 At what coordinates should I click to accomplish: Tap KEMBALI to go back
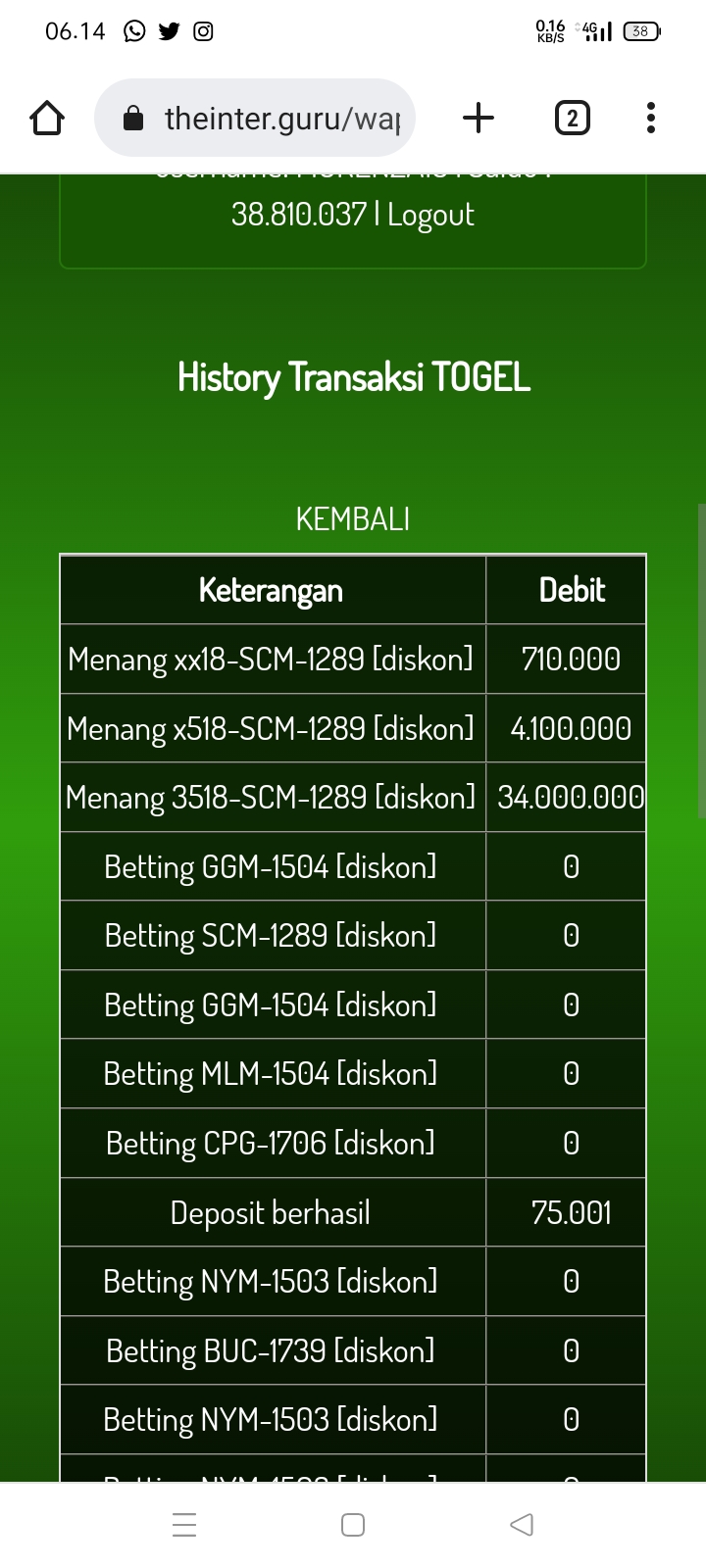353,519
